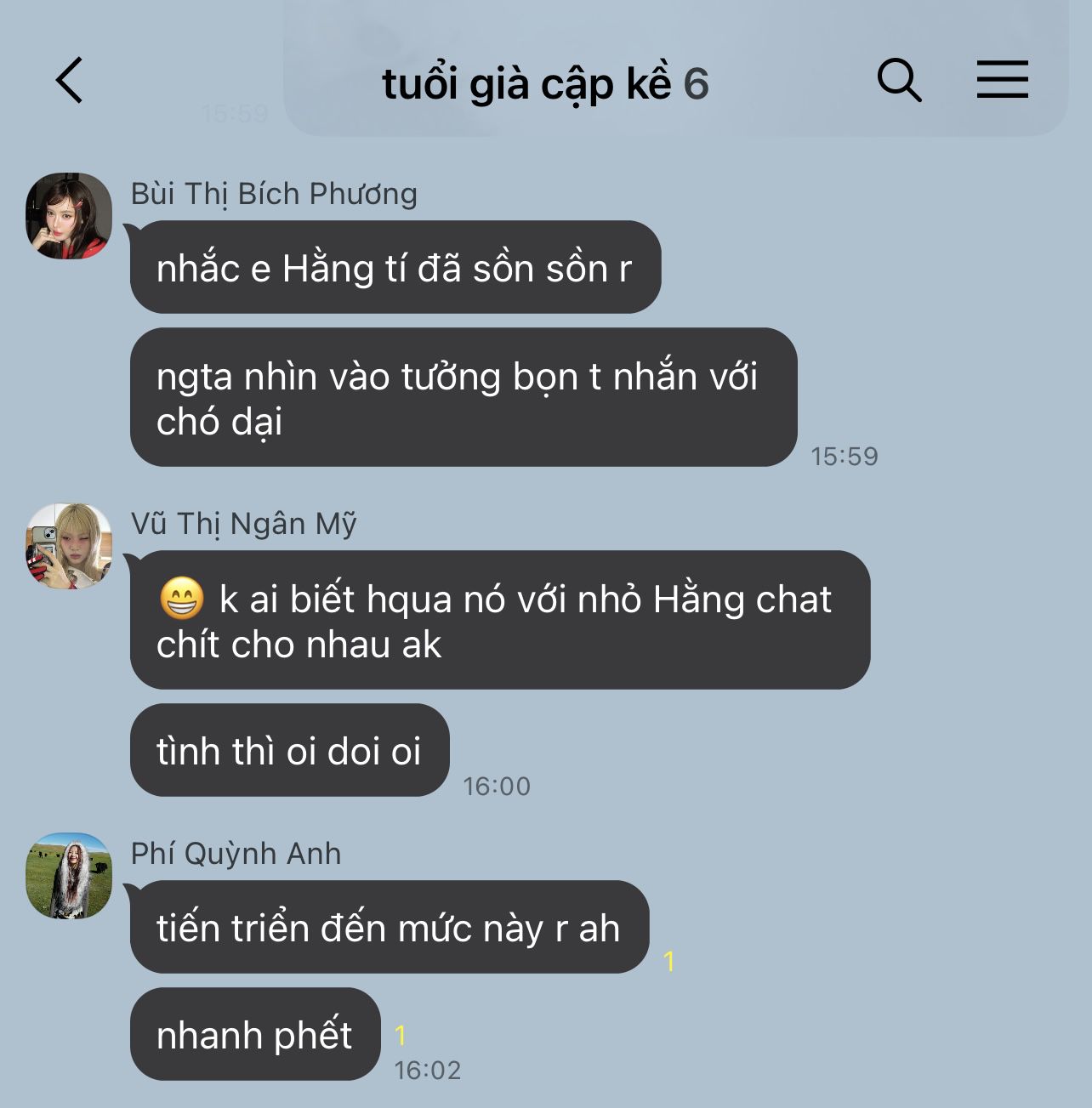
Task: View Vũ Thị Ngân Mỹ's avatar
Action: click(x=69, y=546)
